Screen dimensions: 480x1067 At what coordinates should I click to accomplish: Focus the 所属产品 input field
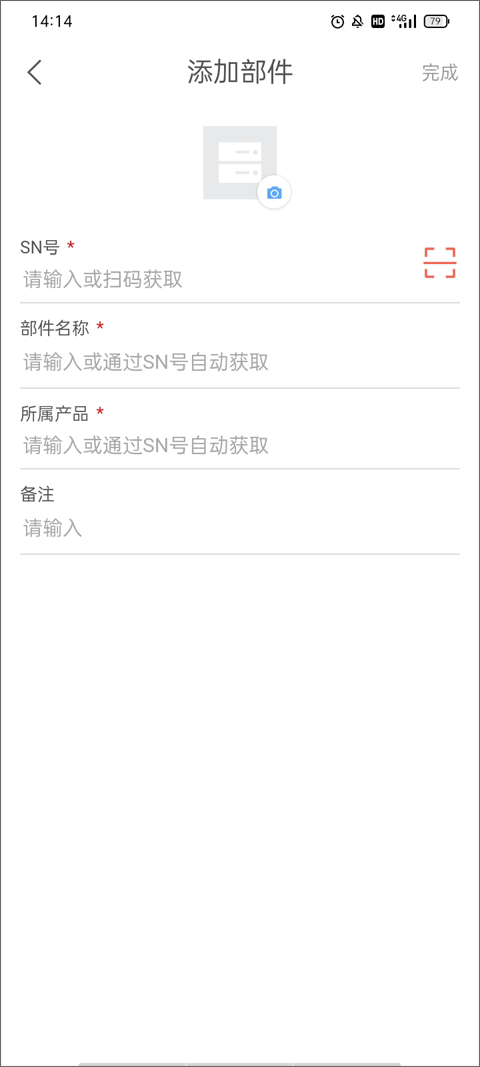(x=240, y=446)
